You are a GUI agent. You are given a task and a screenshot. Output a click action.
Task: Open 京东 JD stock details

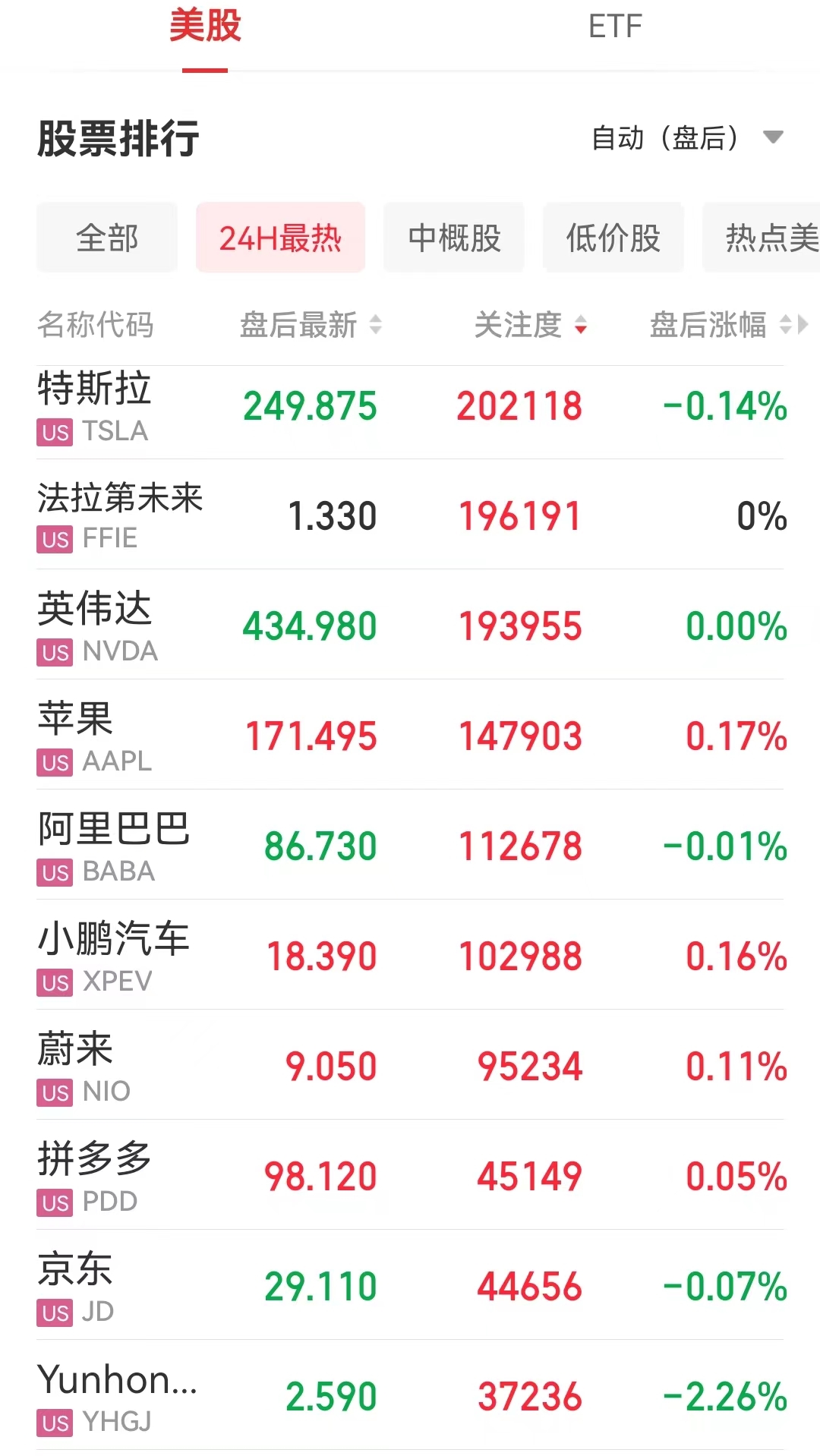(410, 1285)
